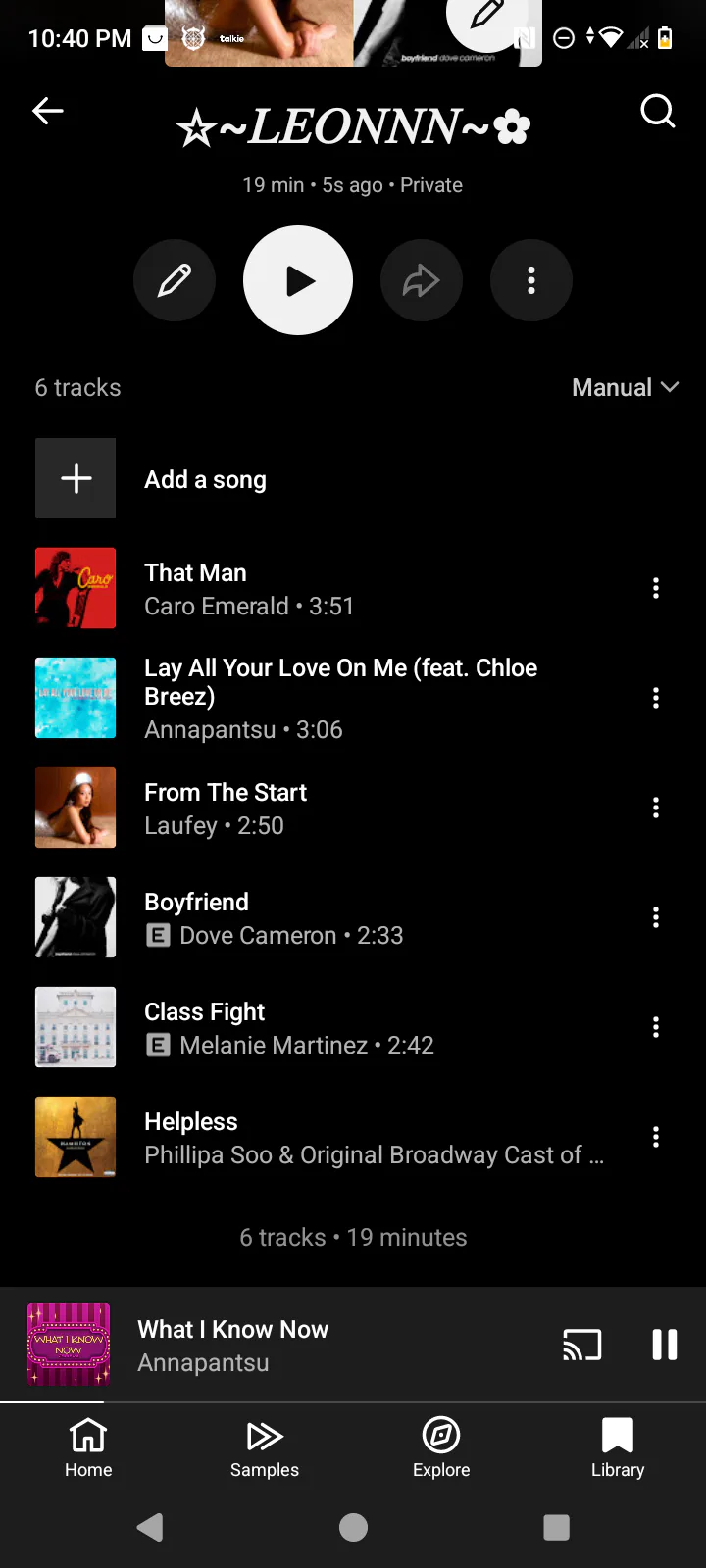Edit the LEONNN playlist details

tap(175, 281)
